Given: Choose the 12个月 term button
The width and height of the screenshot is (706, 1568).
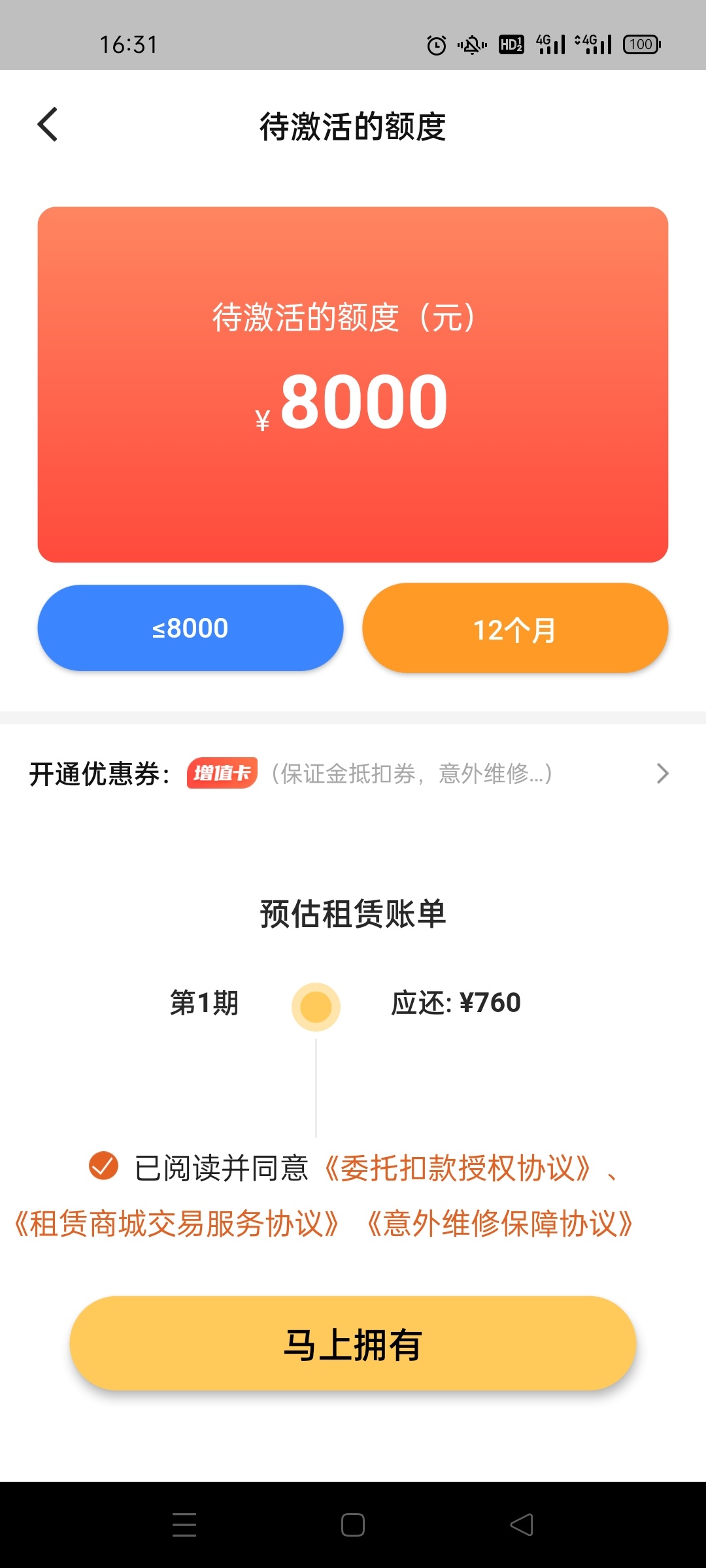Looking at the screenshot, I should pyautogui.click(x=515, y=629).
